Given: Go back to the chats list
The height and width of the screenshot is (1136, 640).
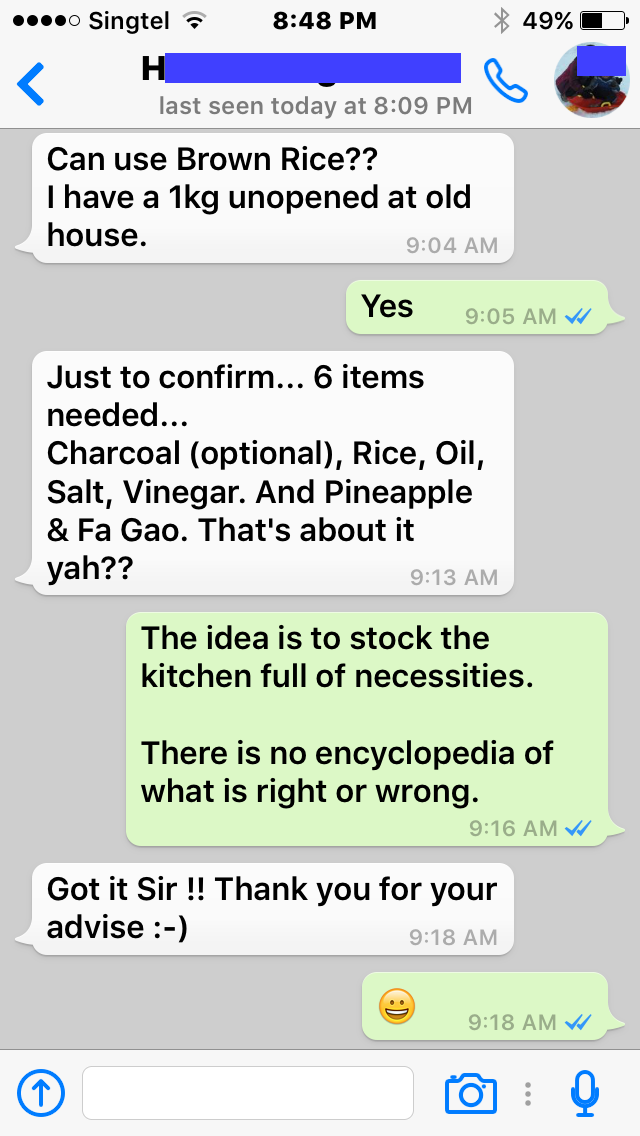Looking at the screenshot, I should click(x=30, y=83).
